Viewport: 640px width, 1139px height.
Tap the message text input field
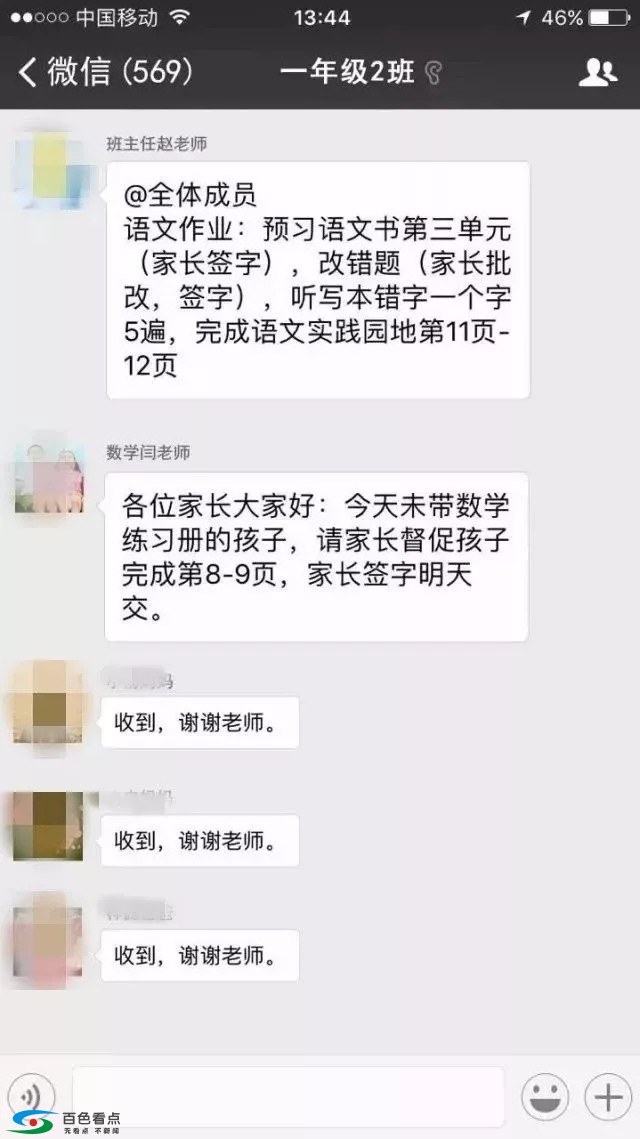pyautogui.click(x=288, y=1096)
